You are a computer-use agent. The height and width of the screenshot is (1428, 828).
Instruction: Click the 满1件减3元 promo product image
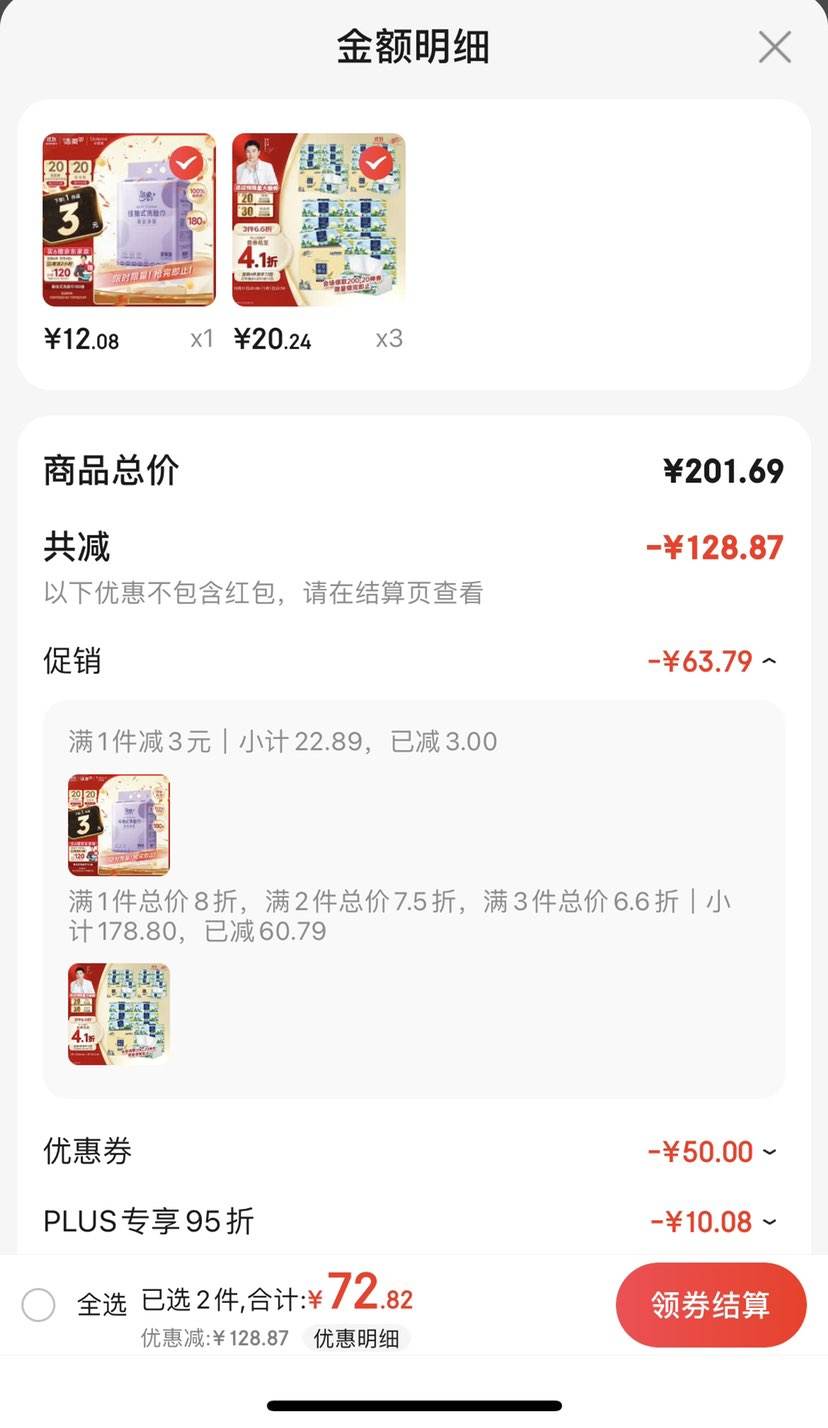pos(118,825)
